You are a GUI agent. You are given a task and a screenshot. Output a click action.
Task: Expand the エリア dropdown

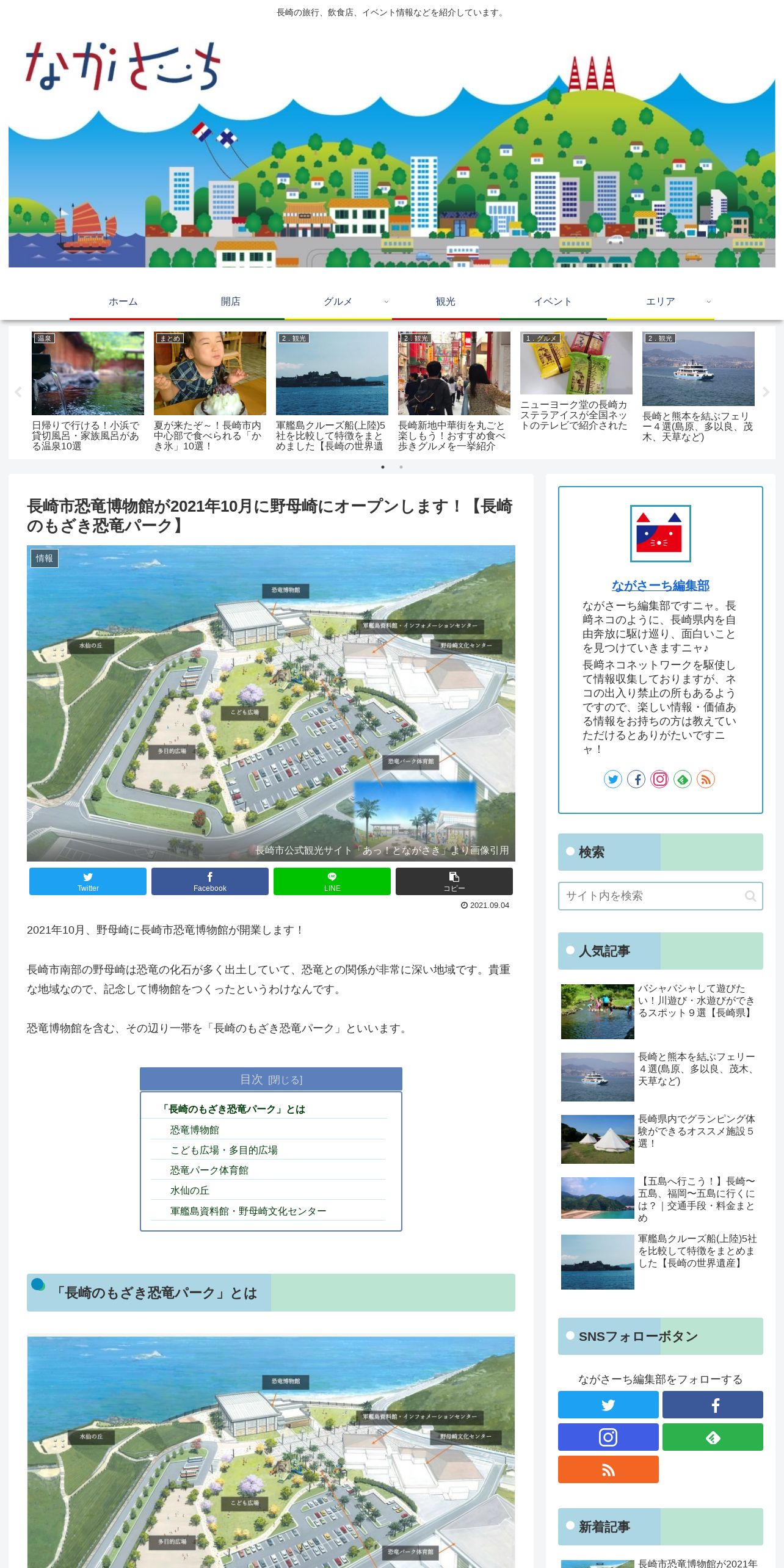661,302
